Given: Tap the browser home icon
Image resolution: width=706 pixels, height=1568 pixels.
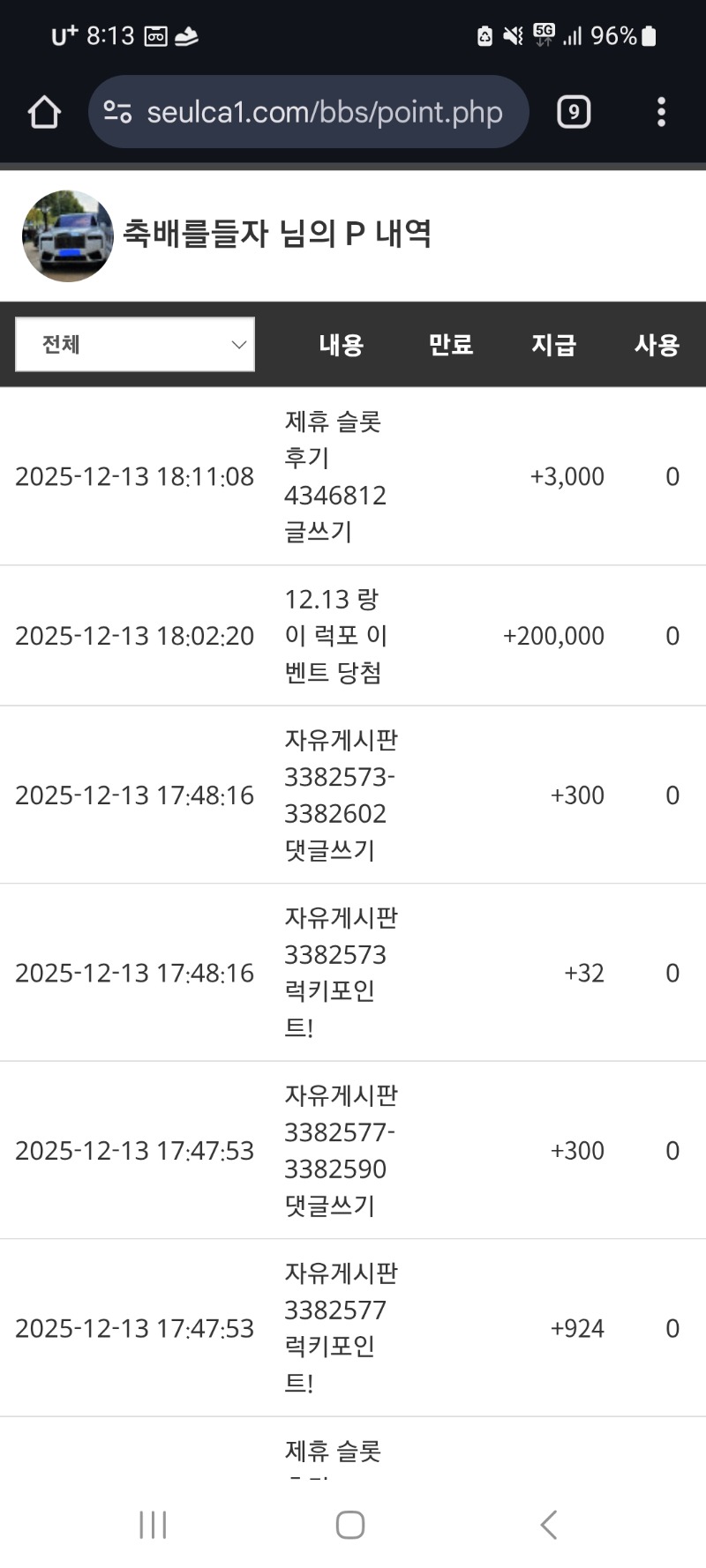Looking at the screenshot, I should (44, 111).
